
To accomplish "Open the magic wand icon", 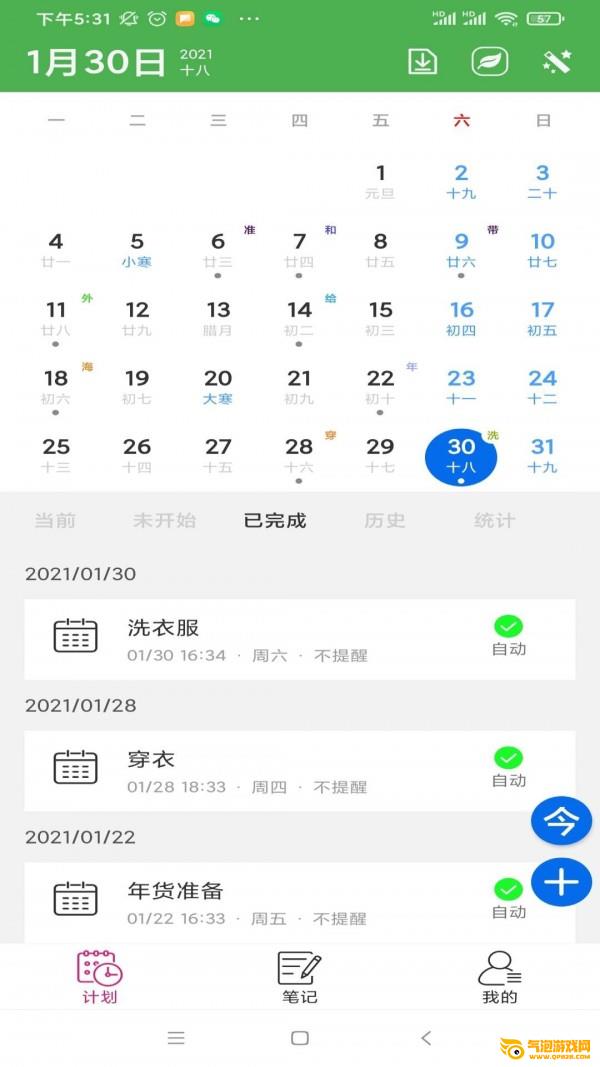I will pos(556,62).
